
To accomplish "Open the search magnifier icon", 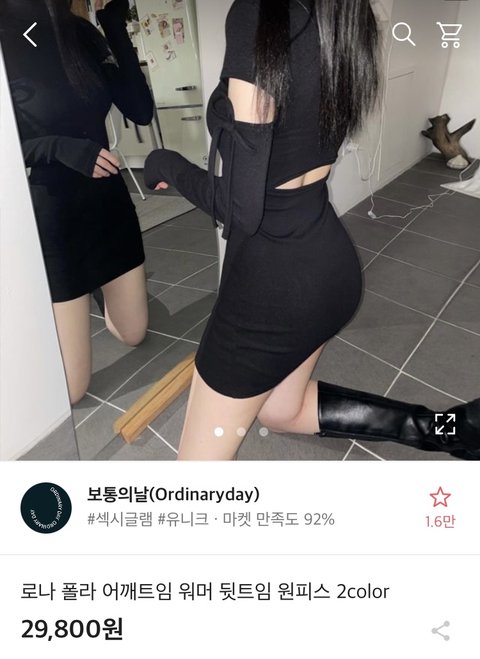I will [404, 34].
